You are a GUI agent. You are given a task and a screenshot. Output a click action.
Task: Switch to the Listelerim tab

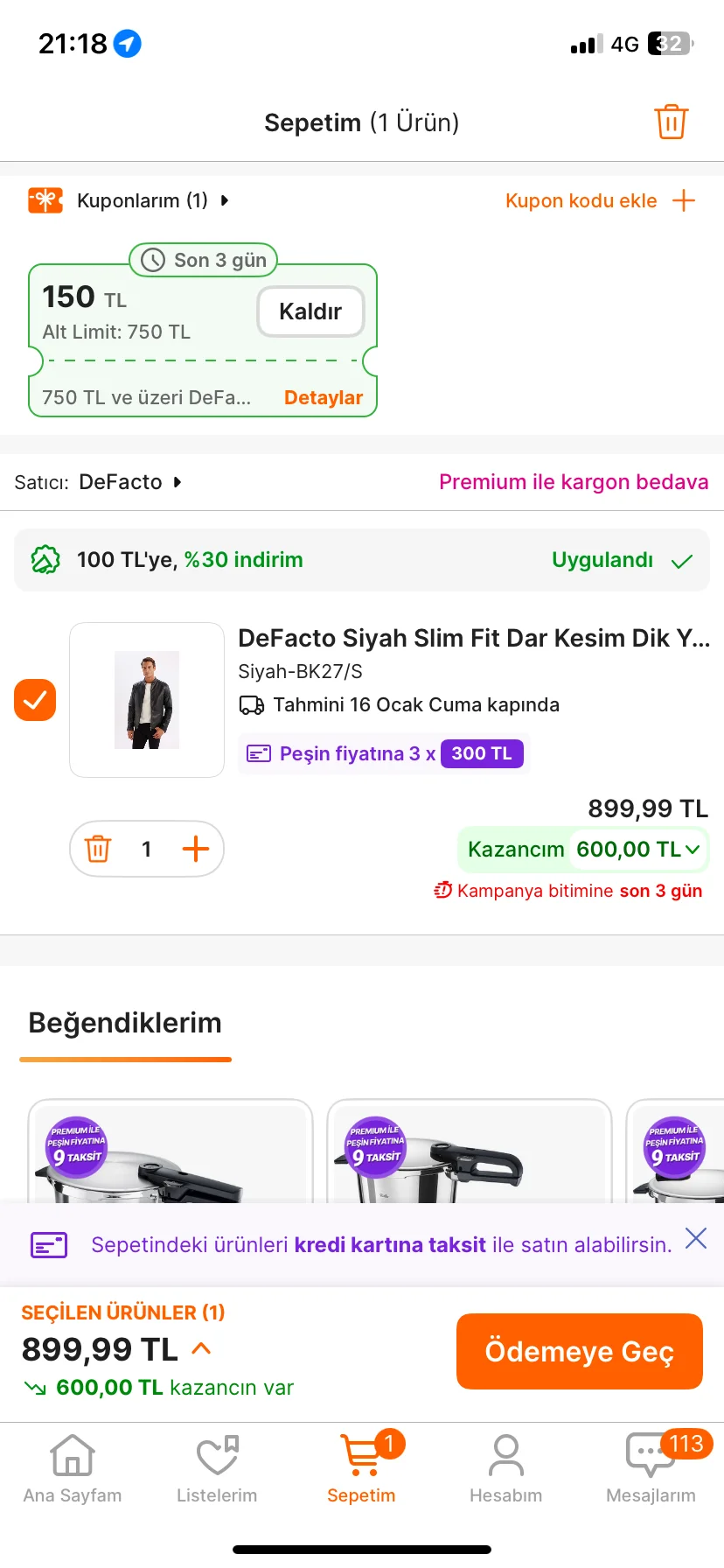coord(217,1470)
